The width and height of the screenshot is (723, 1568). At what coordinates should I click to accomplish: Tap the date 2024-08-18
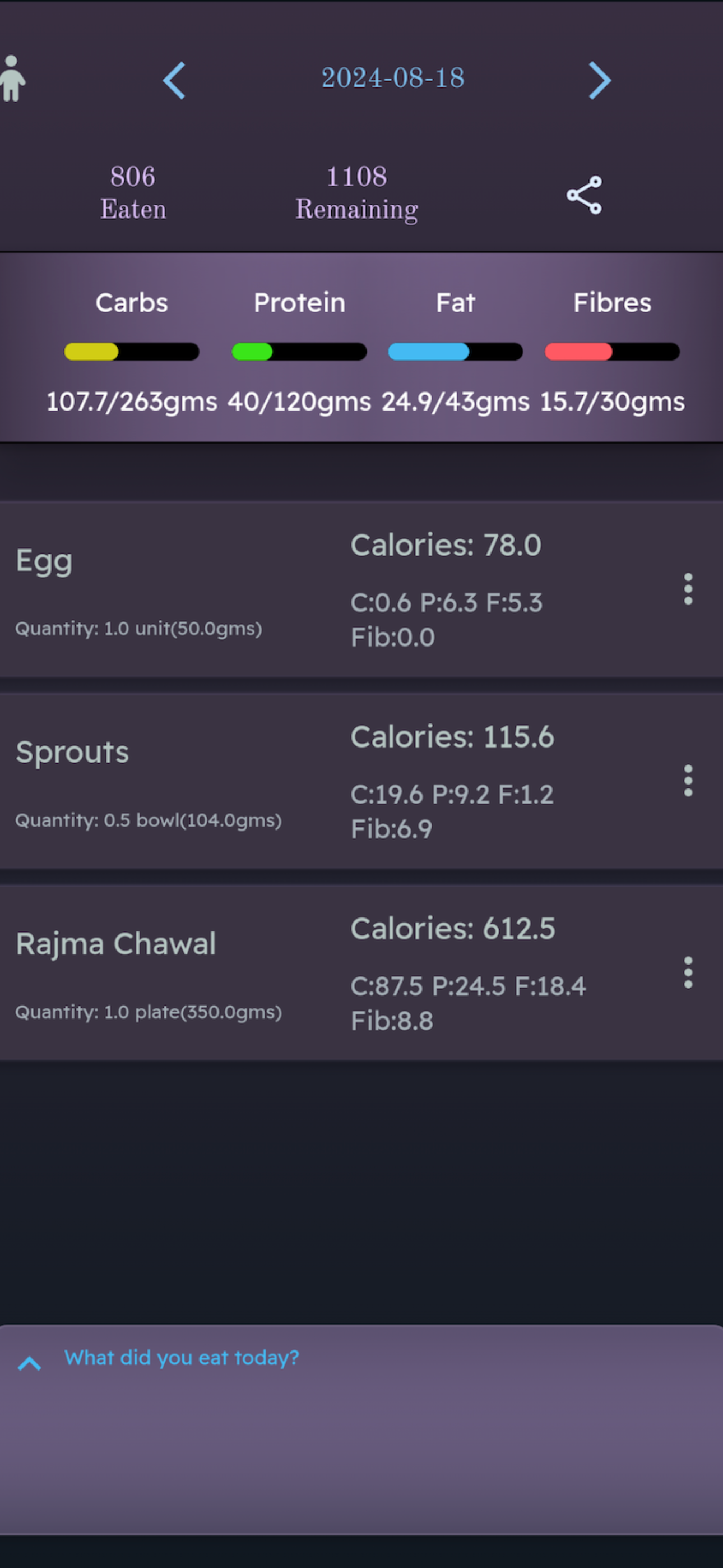392,78
